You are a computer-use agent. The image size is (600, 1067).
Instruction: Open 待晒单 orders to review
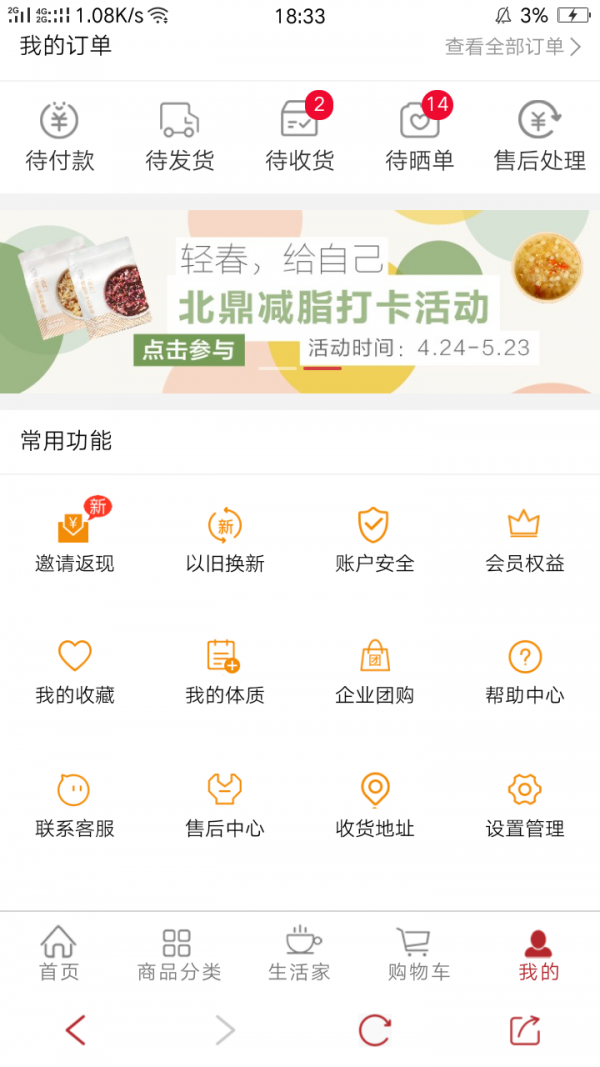pos(420,136)
